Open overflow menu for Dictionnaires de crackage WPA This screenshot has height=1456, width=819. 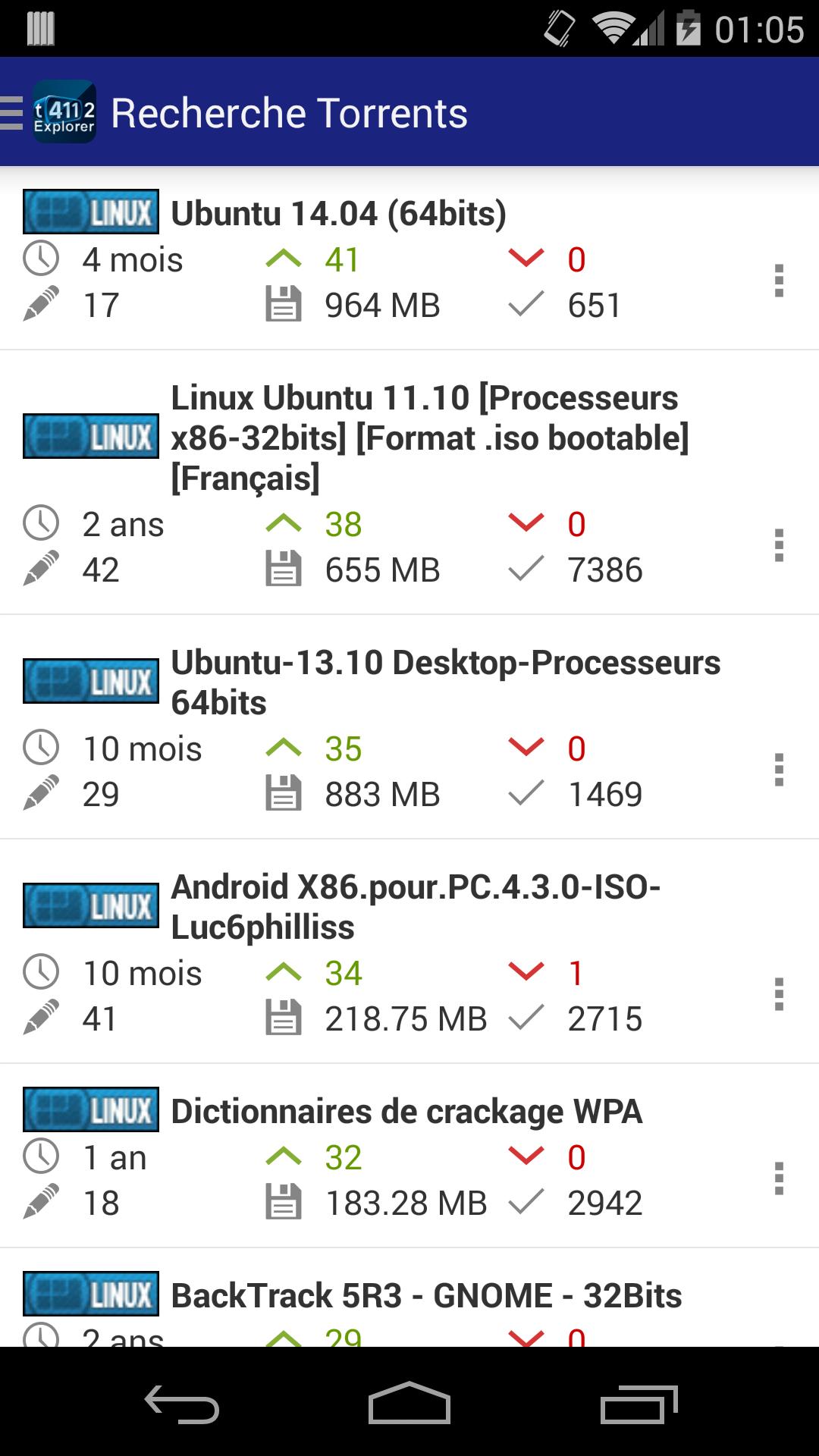point(779,1178)
